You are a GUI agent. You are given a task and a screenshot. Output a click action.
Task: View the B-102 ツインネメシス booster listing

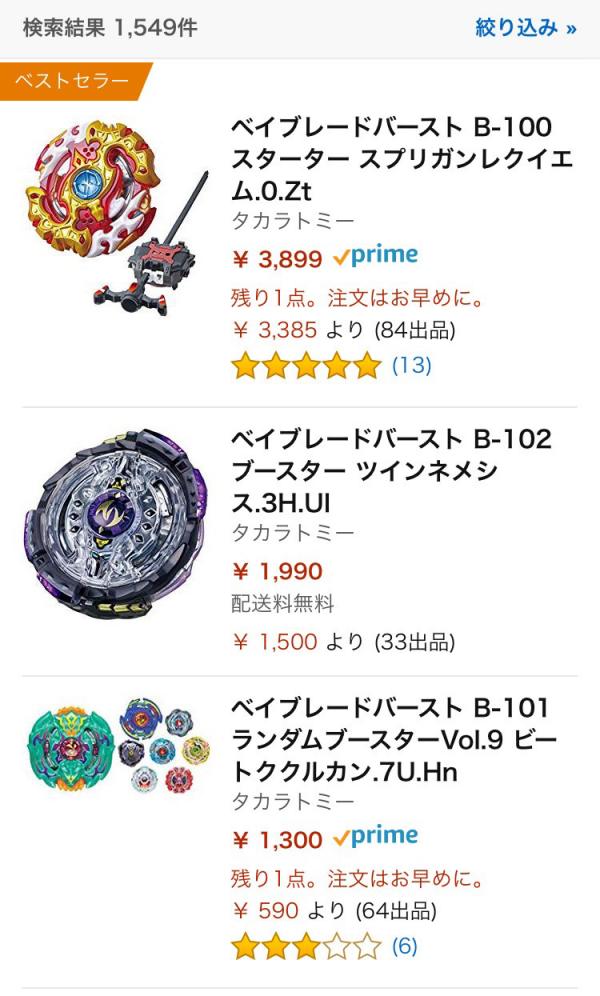(x=391, y=470)
